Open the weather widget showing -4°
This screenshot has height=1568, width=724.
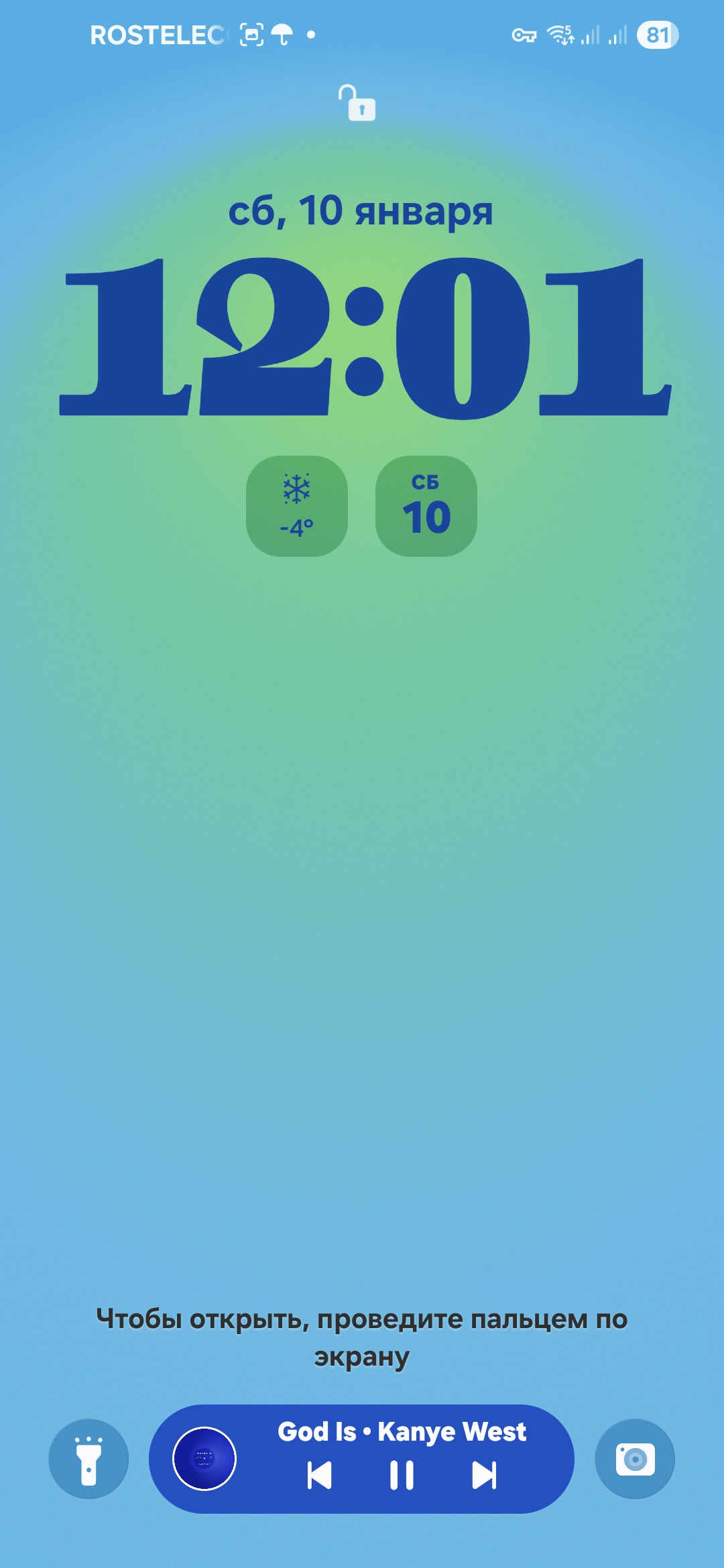click(x=297, y=506)
